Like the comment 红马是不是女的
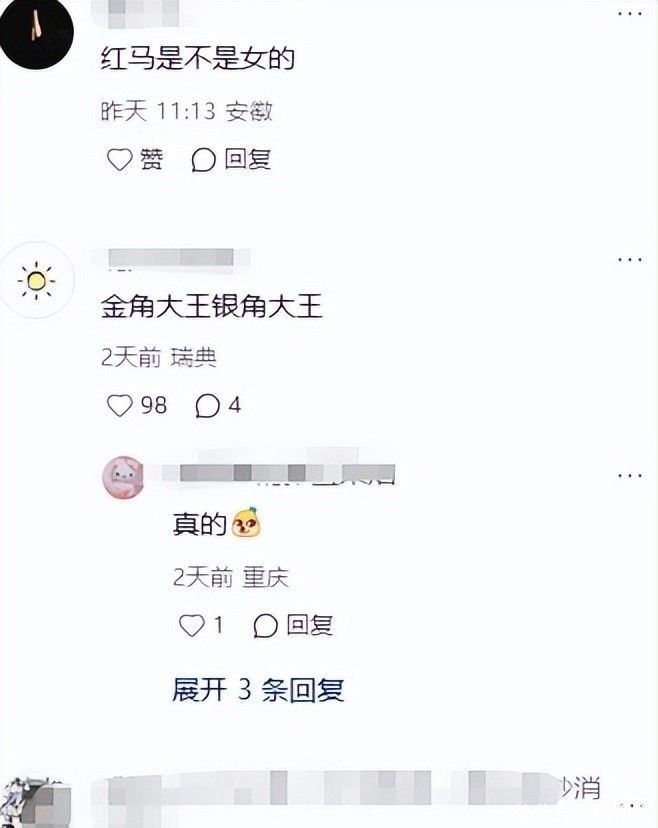 click(135, 159)
